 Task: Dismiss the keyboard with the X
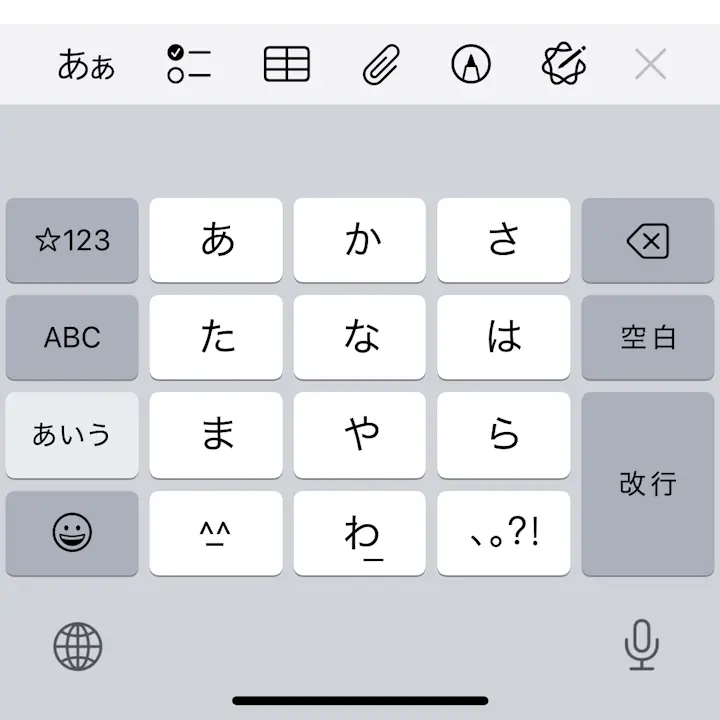tap(651, 66)
